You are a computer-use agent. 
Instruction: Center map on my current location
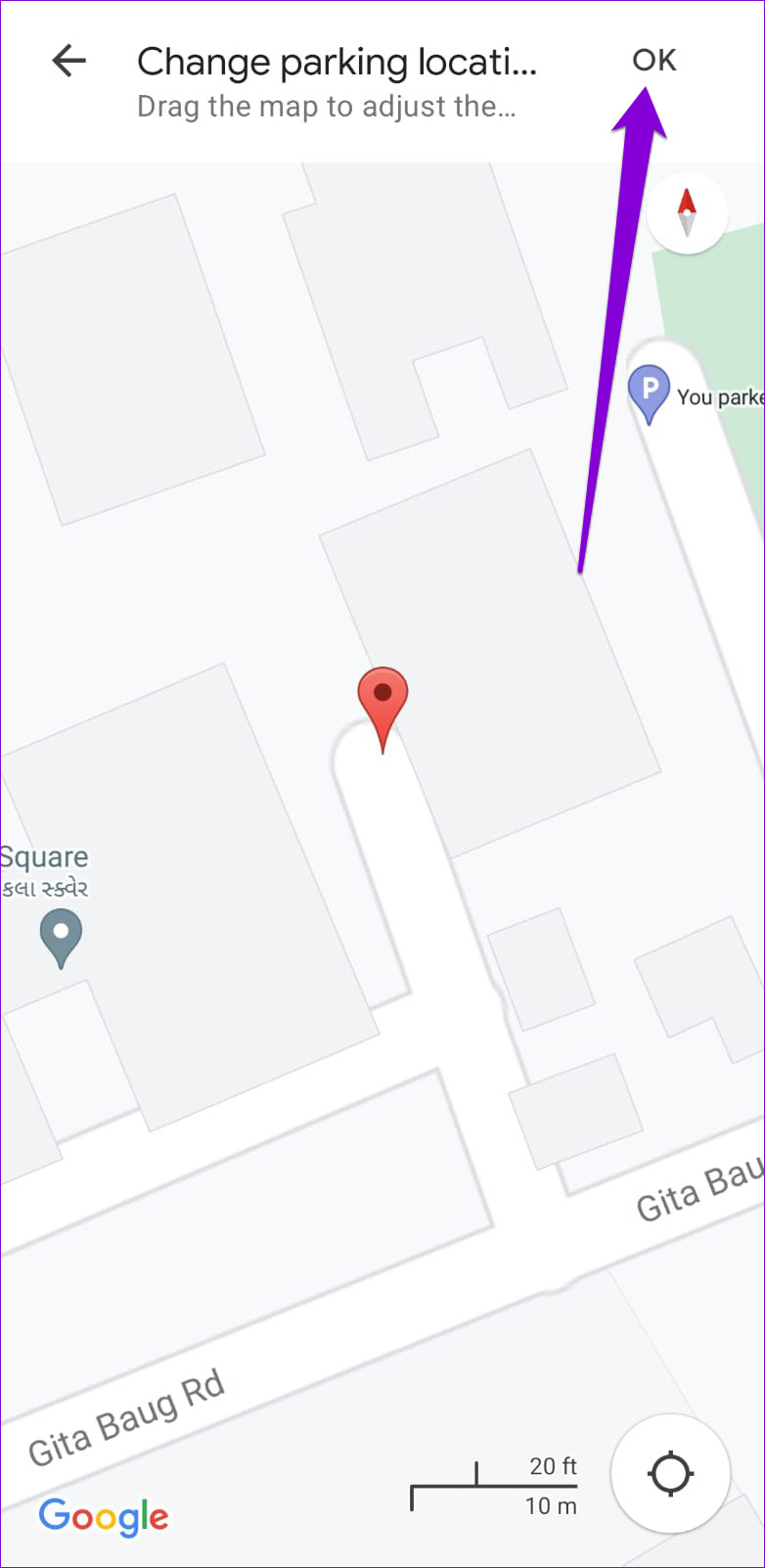click(671, 1473)
